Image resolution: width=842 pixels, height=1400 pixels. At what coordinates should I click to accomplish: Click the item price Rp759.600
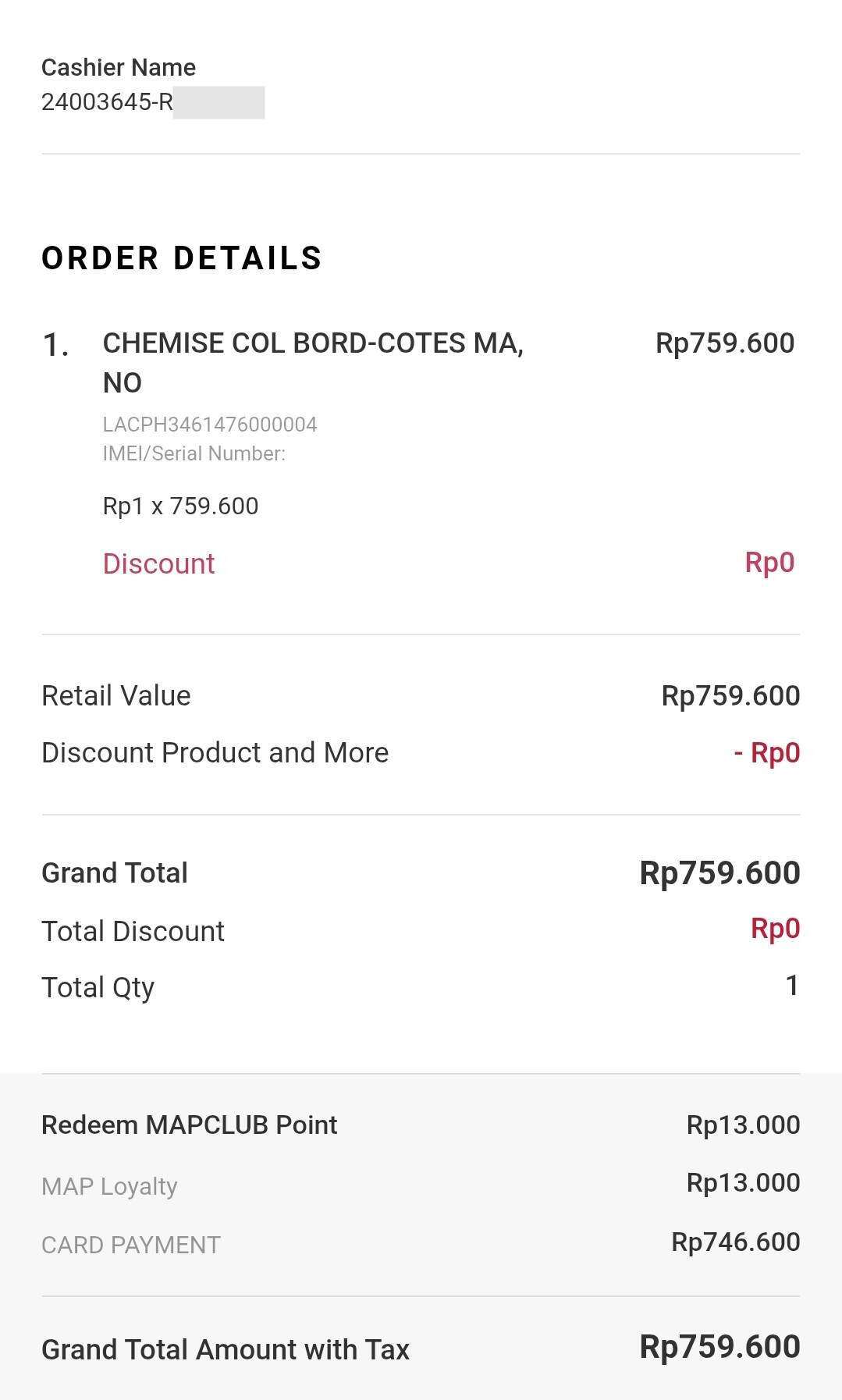[x=724, y=343]
